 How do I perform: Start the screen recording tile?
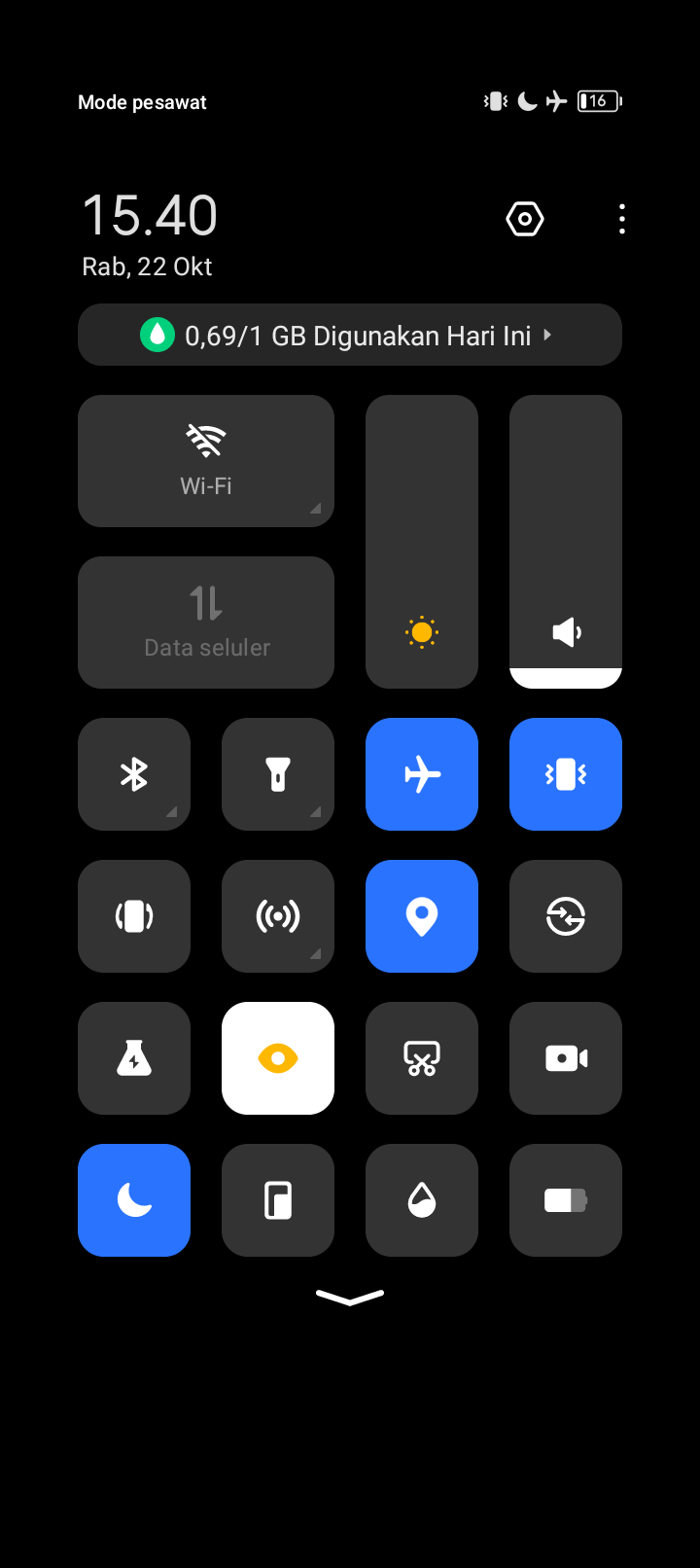coord(566,1058)
